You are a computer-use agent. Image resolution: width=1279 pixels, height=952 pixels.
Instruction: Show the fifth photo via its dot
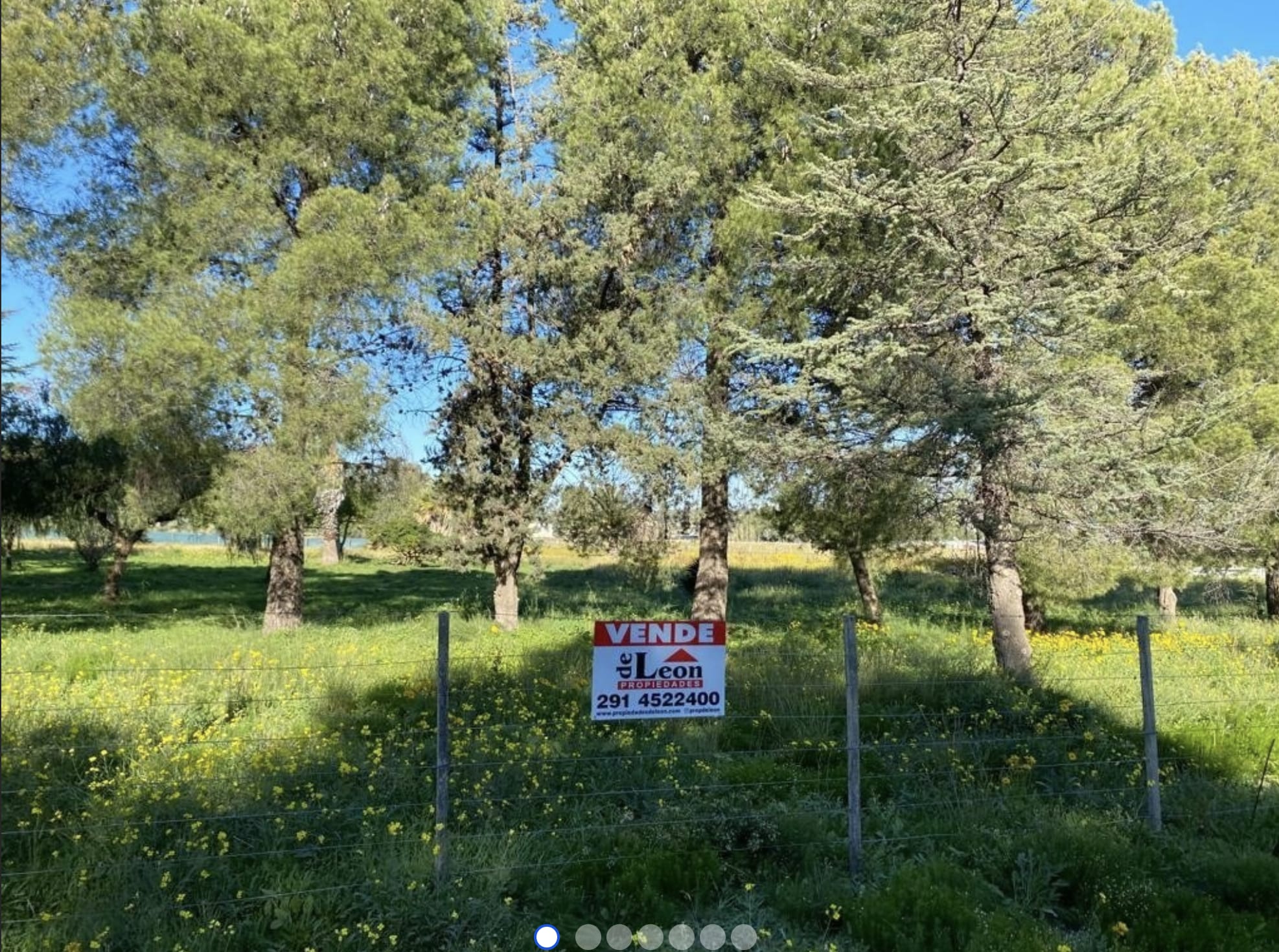point(681,937)
